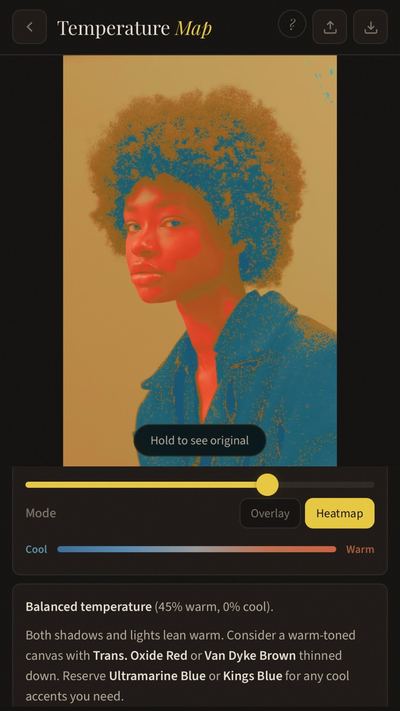Open the help question mark icon
Screen dimensions: 400x711
click(292, 24)
